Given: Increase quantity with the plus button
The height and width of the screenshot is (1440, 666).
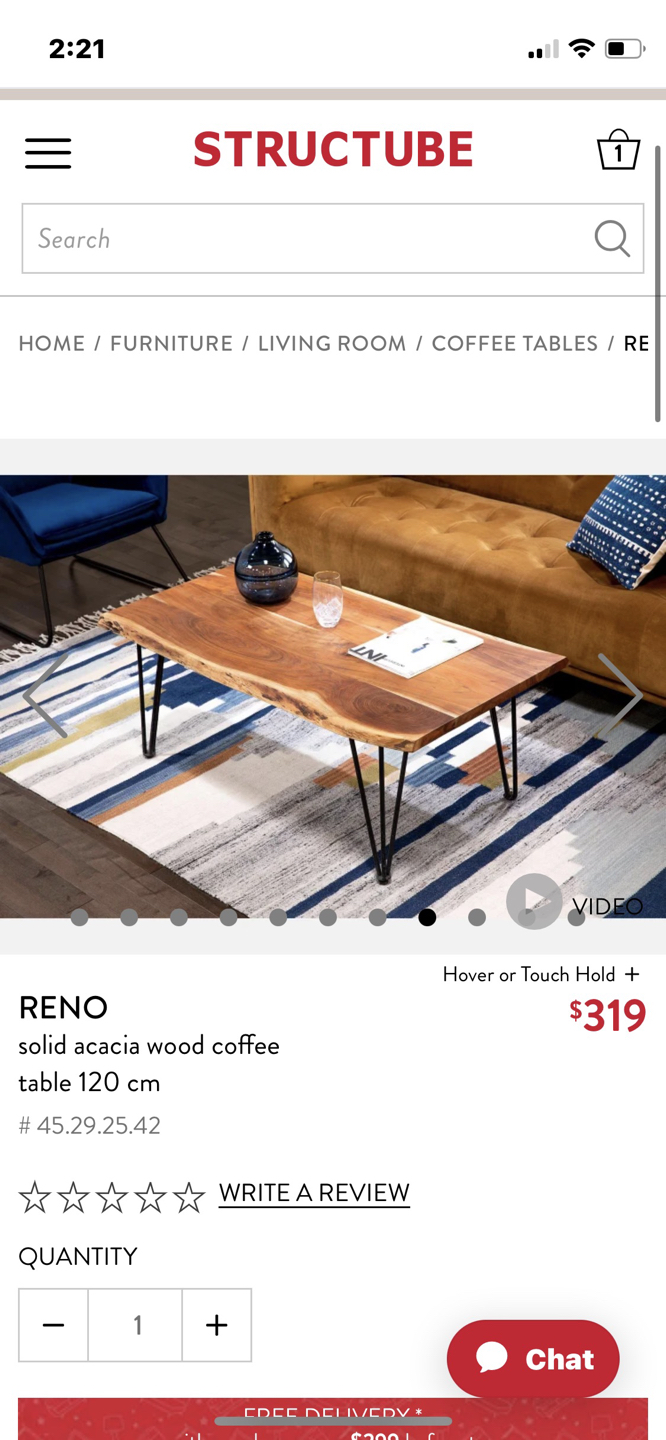Looking at the screenshot, I should [x=216, y=1325].
